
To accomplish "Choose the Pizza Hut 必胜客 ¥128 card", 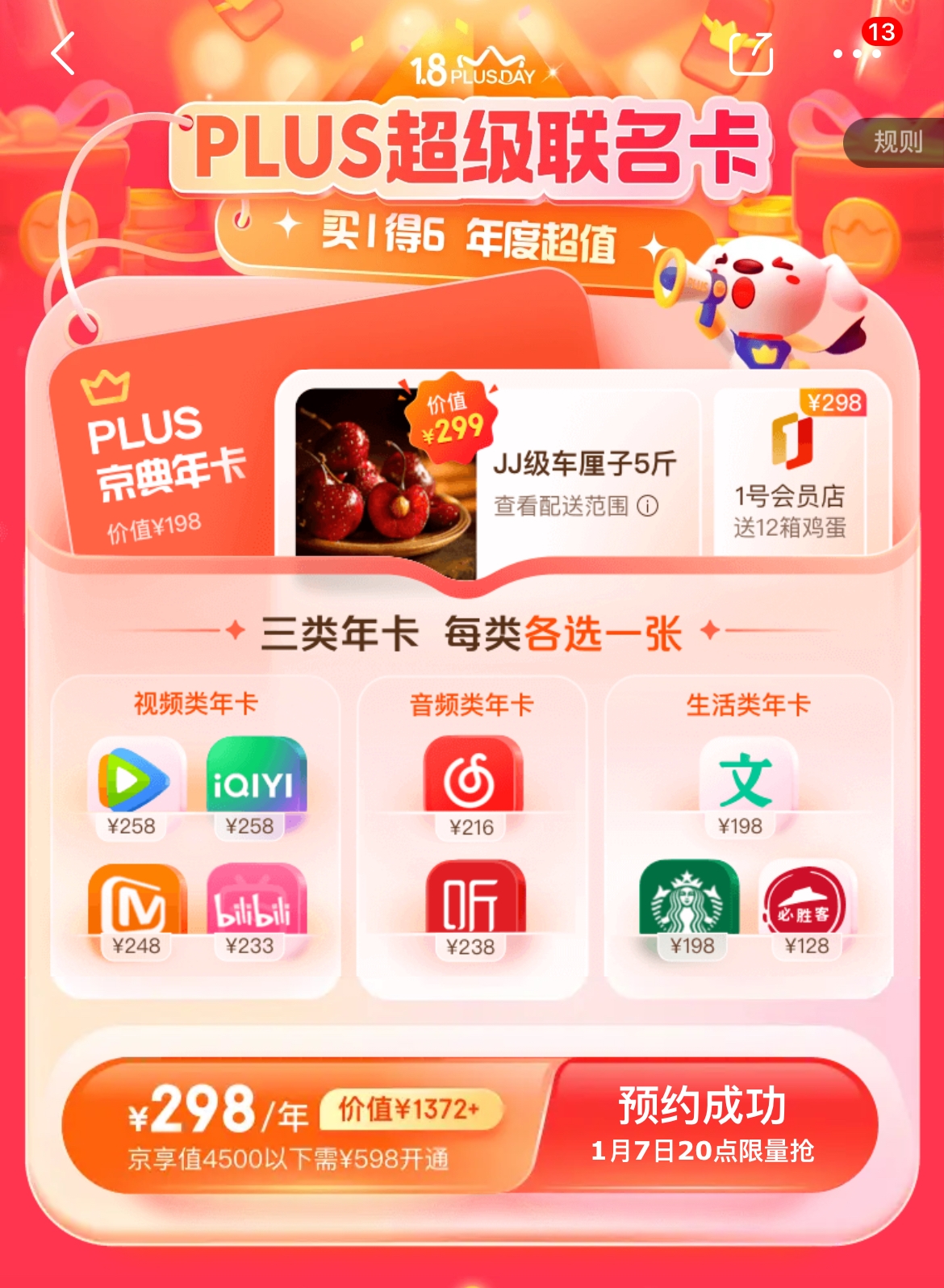I will [806, 904].
